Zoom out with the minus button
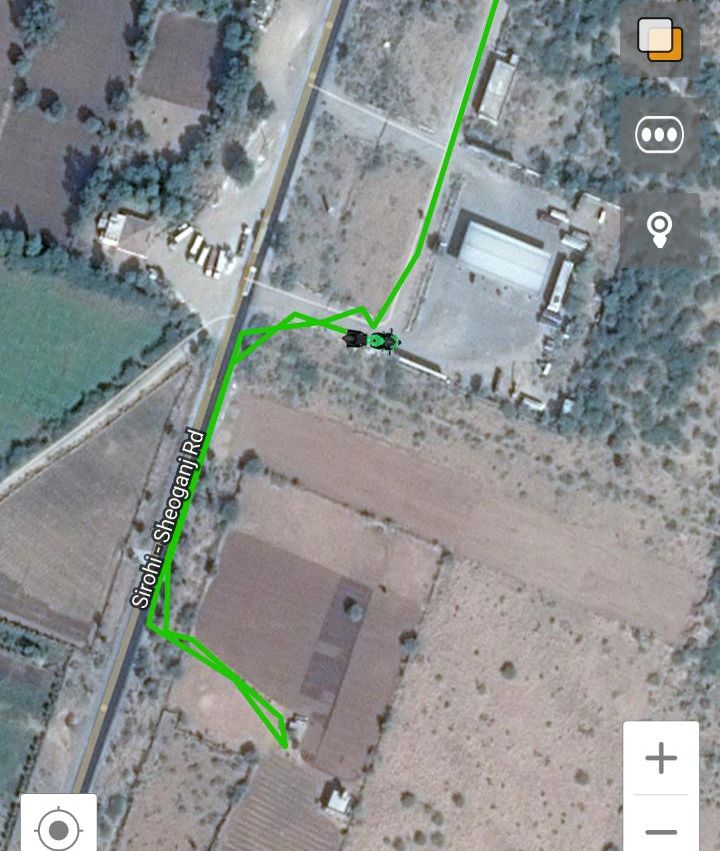Viewport: 720px width, 851px height. (661, 829)
